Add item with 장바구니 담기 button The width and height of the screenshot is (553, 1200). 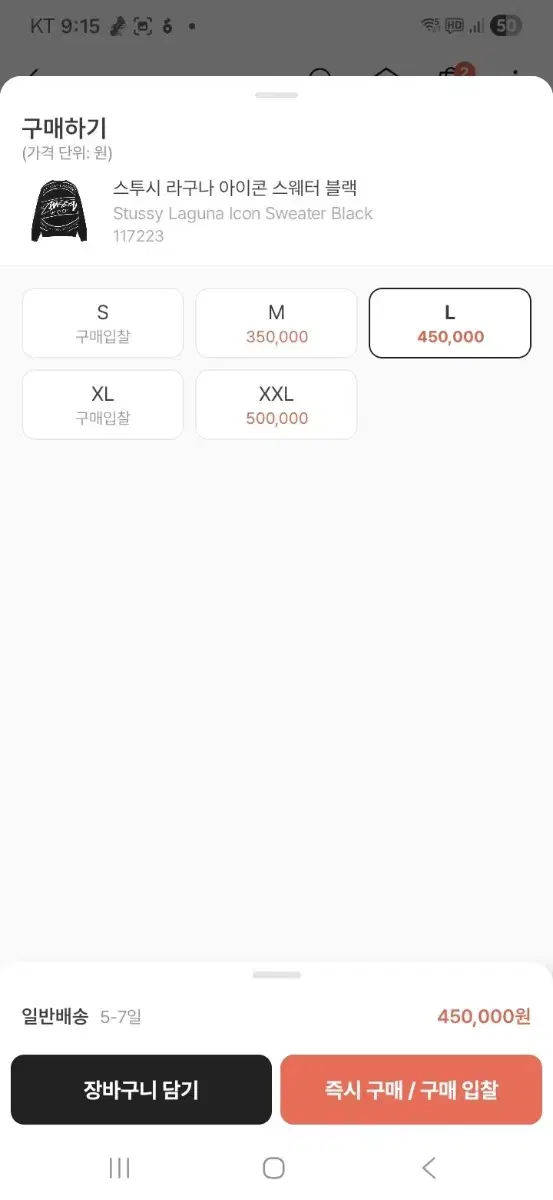141,1090
